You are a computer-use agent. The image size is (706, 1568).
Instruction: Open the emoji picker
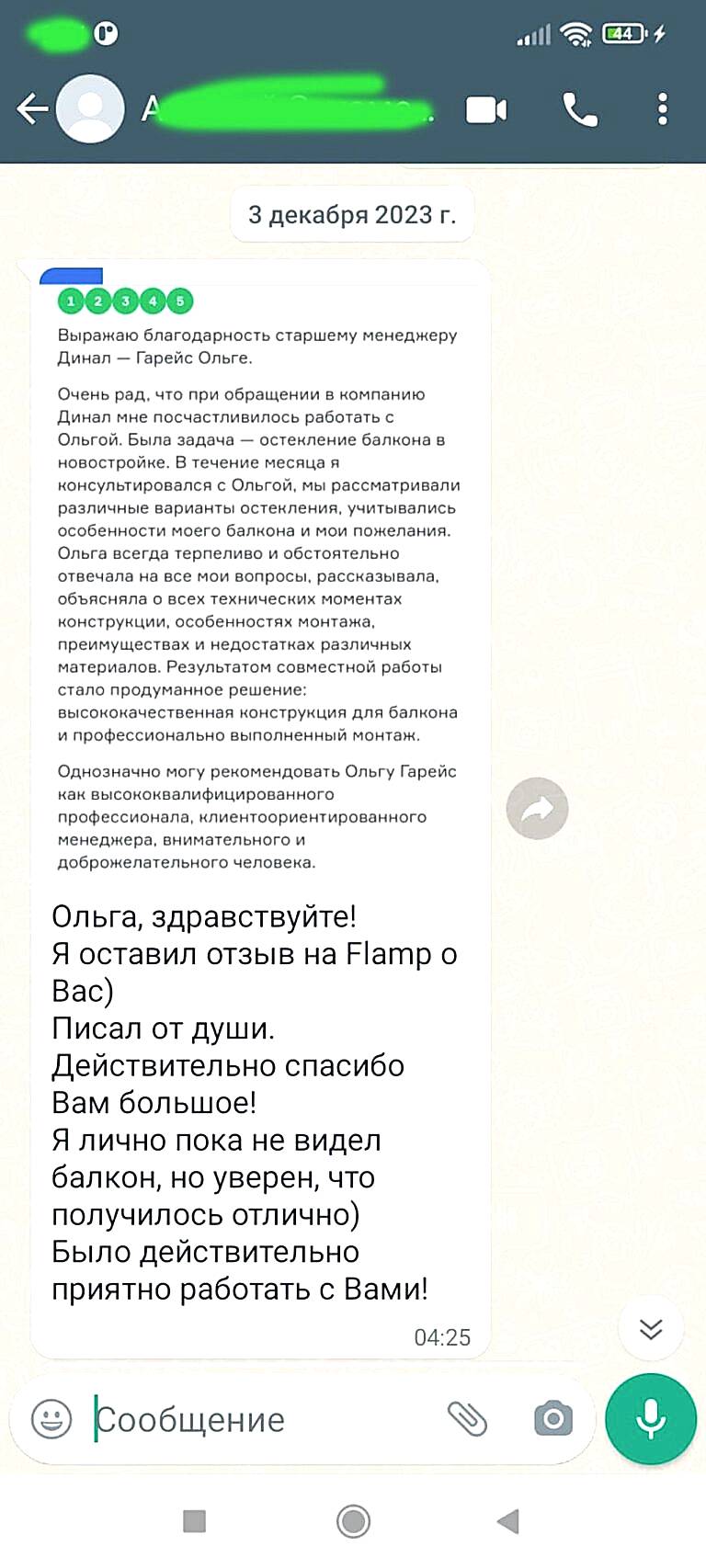tap(51, 1419)
